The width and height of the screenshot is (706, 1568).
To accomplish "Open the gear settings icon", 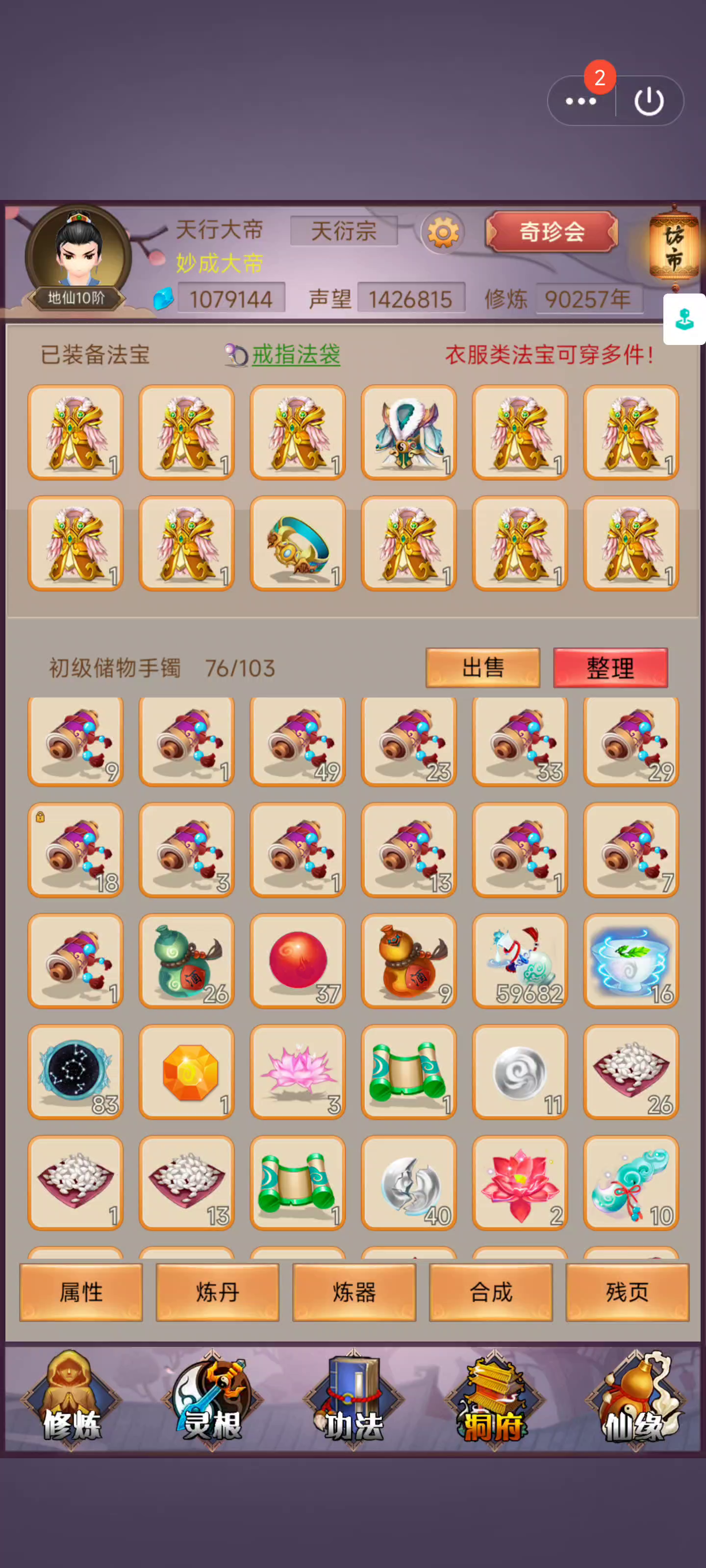I will 443,232.
